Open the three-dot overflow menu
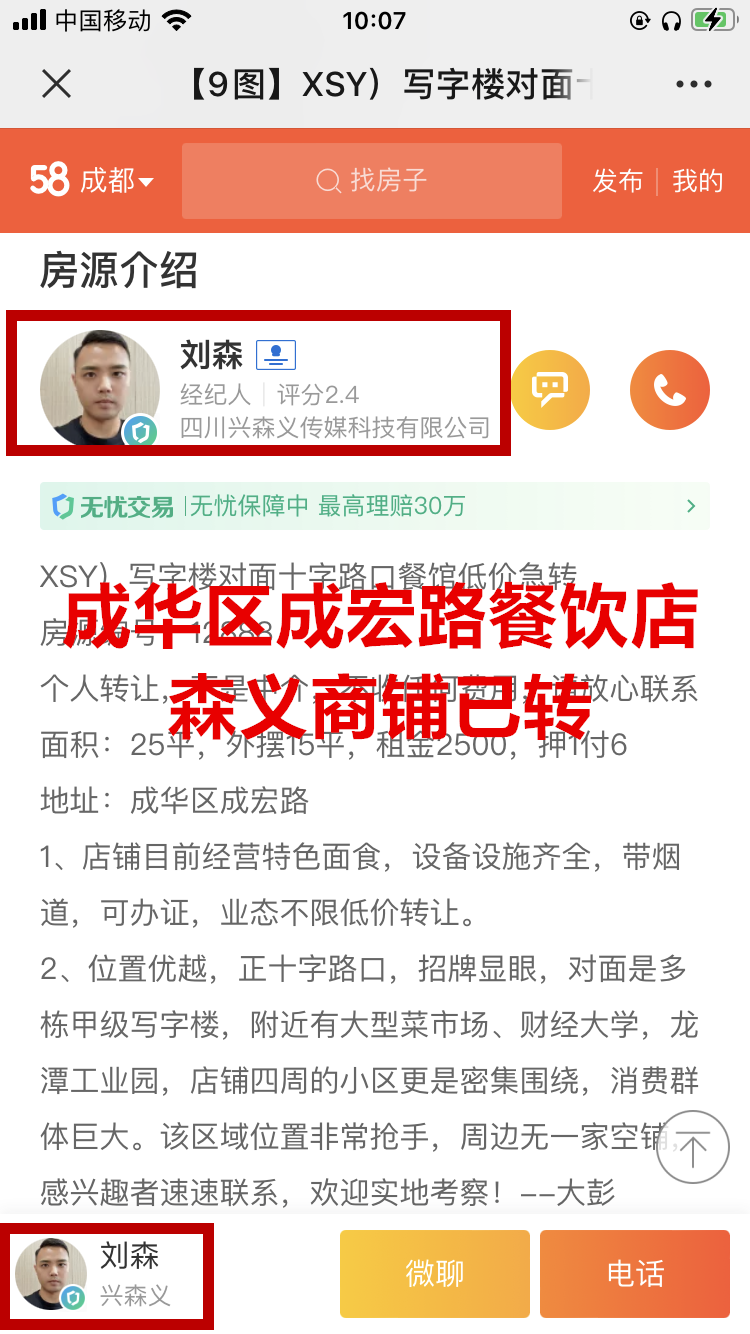 pos(694,84)
